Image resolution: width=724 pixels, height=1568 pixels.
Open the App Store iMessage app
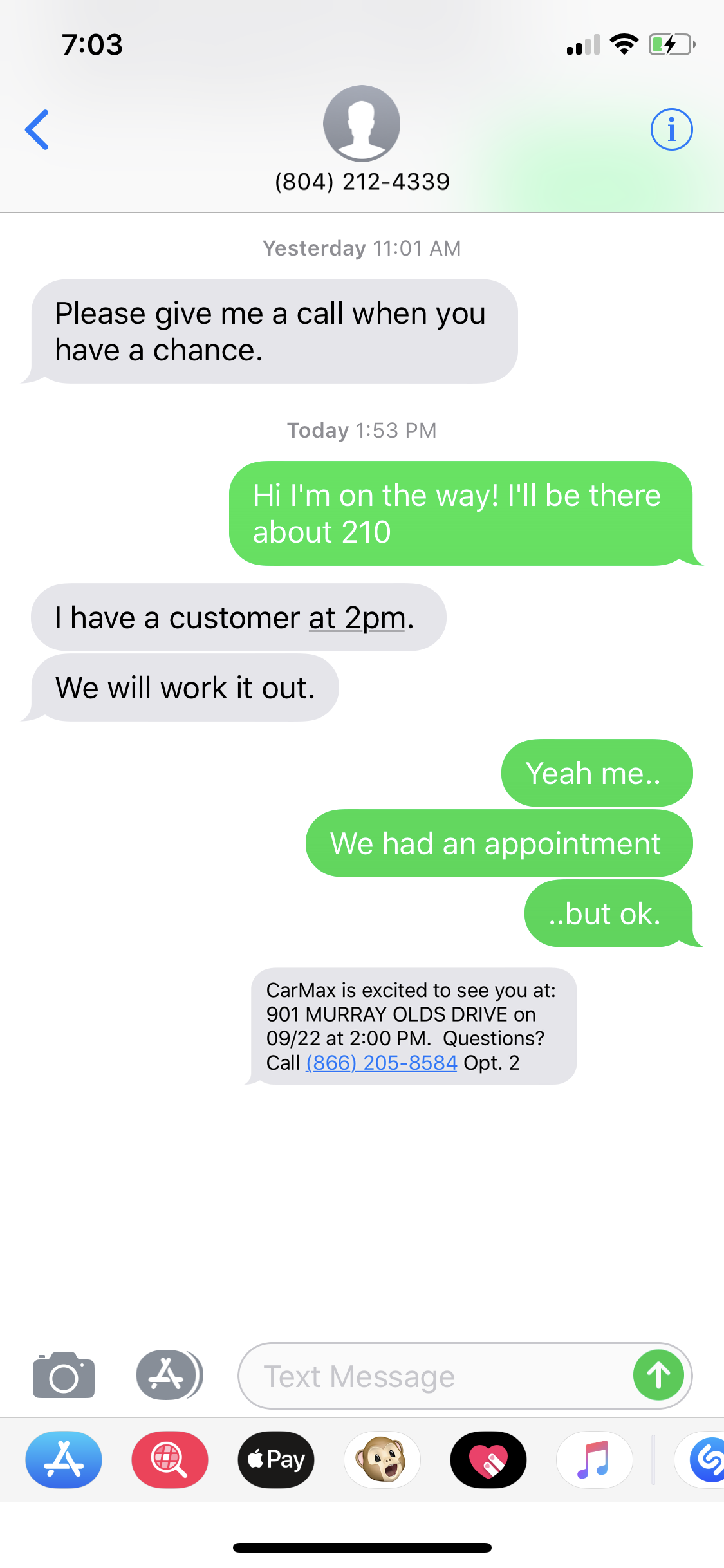point(64,1460)
